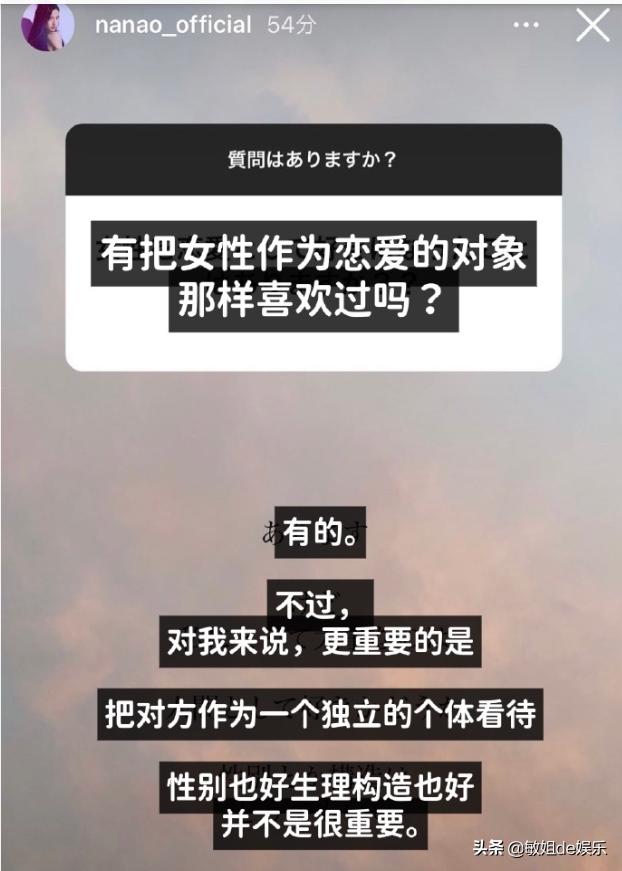Image resolution: width=622 pixels, height=871 pixels.
Task: Open the three-dot more options menu
Action: click(x=526, y=25)
